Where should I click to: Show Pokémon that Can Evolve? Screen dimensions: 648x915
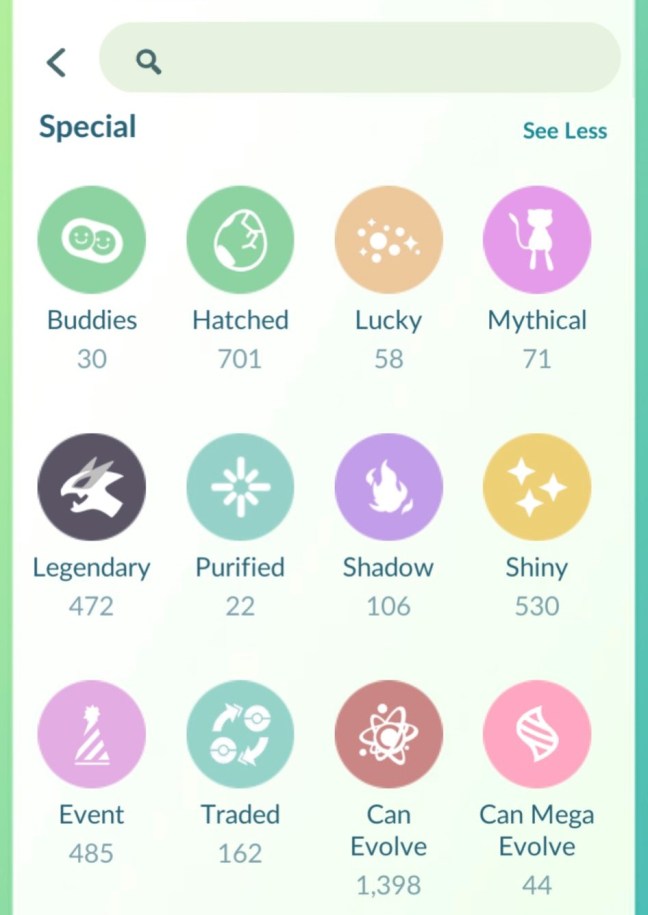click(388, 735)
